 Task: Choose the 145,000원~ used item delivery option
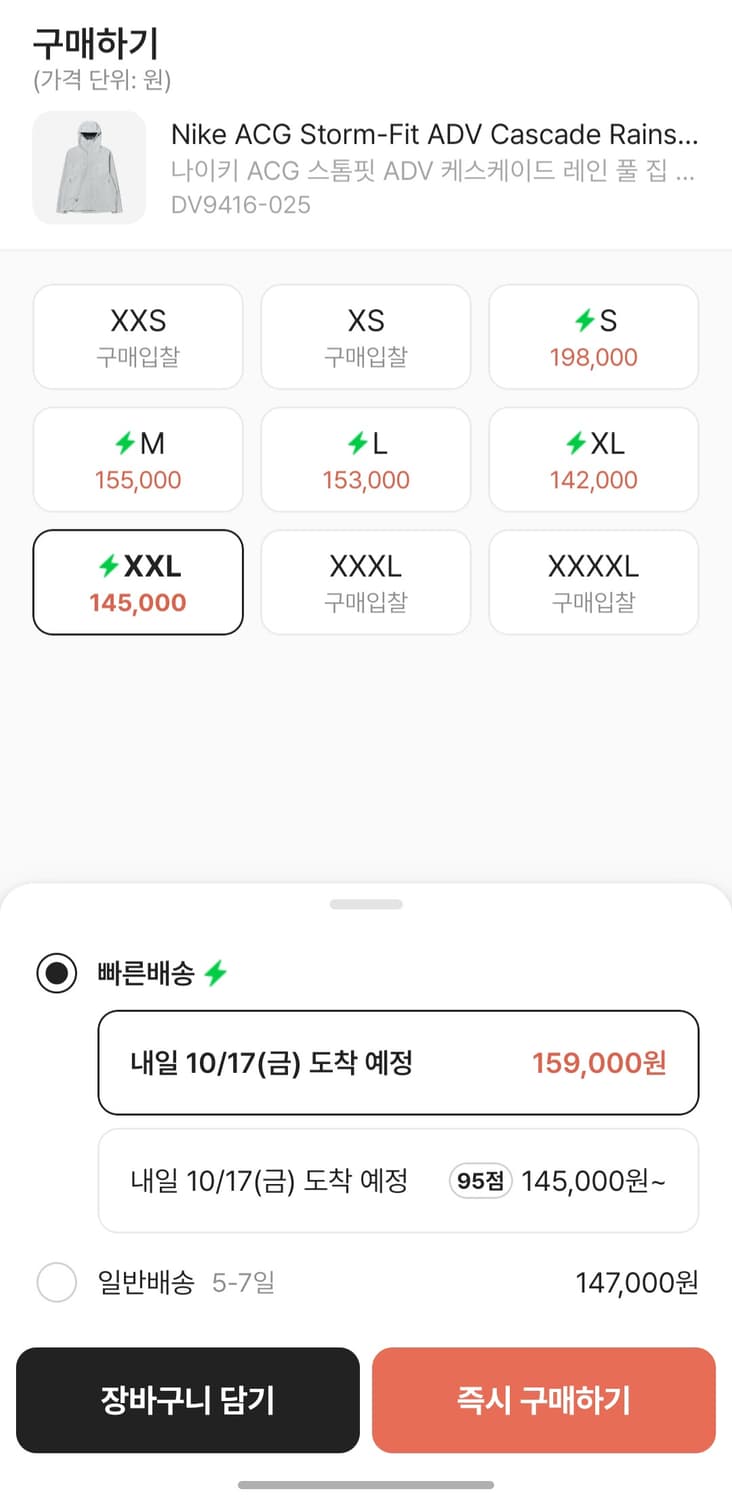point(397,1180)
